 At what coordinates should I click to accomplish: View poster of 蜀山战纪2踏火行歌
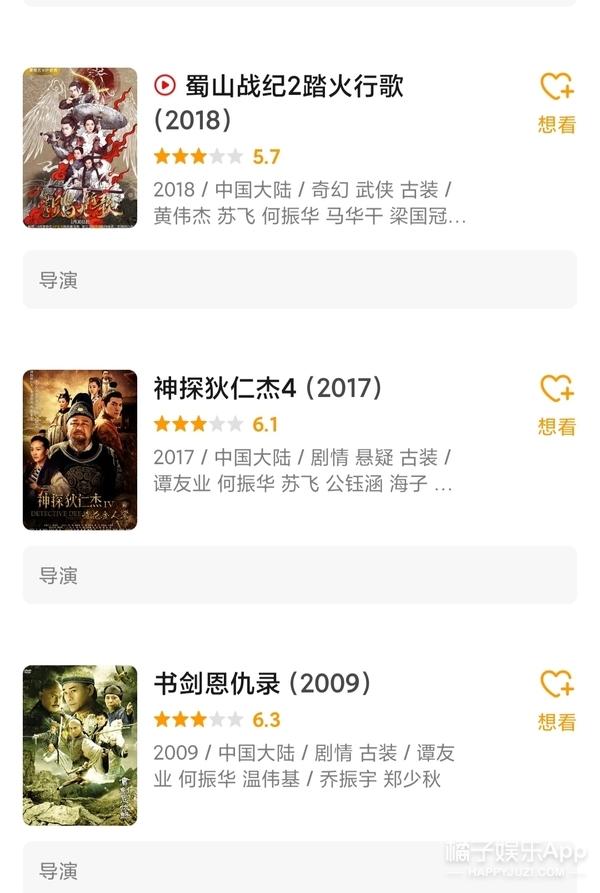pos(80,148)
